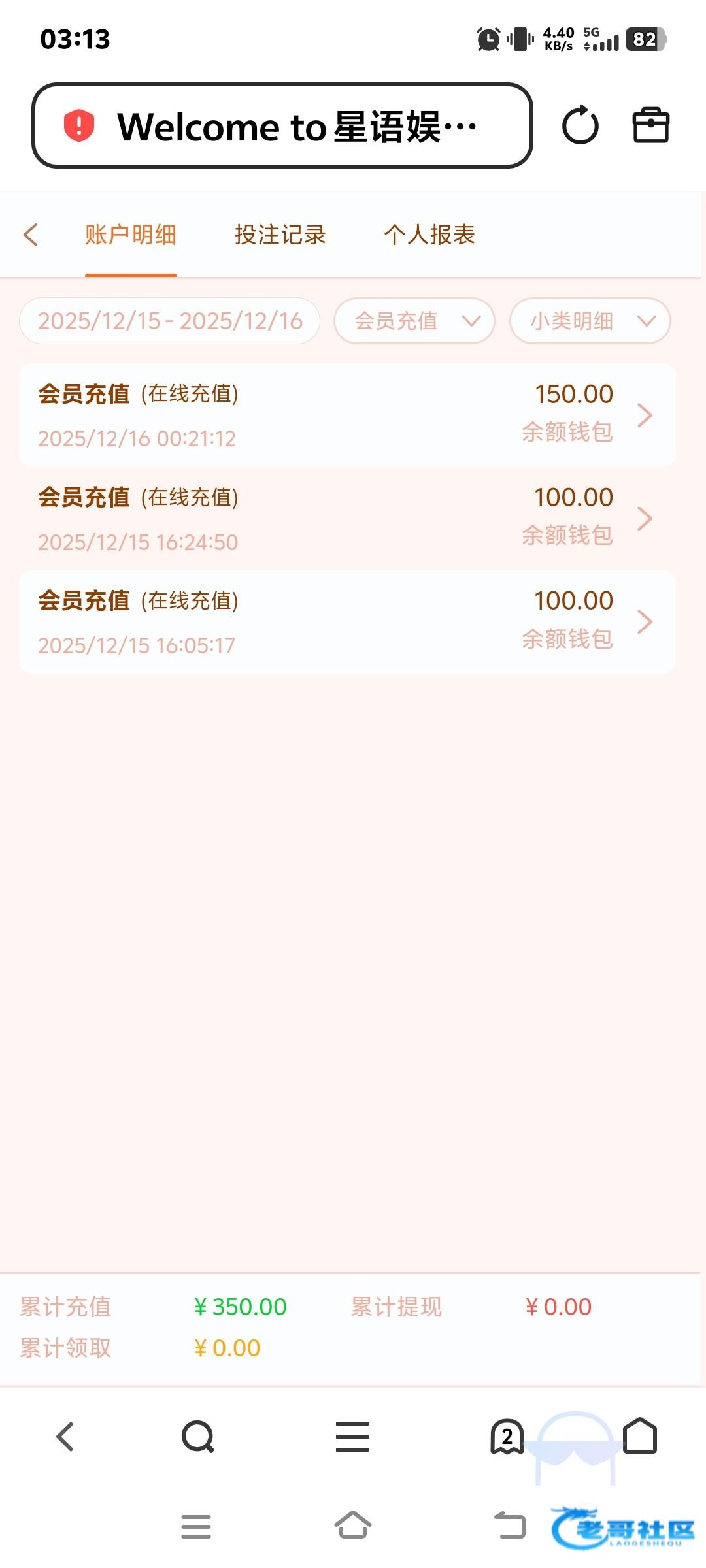Switch to the 投注记录 tab
The width and height of the screenshot is (706, 1568).
280,235
